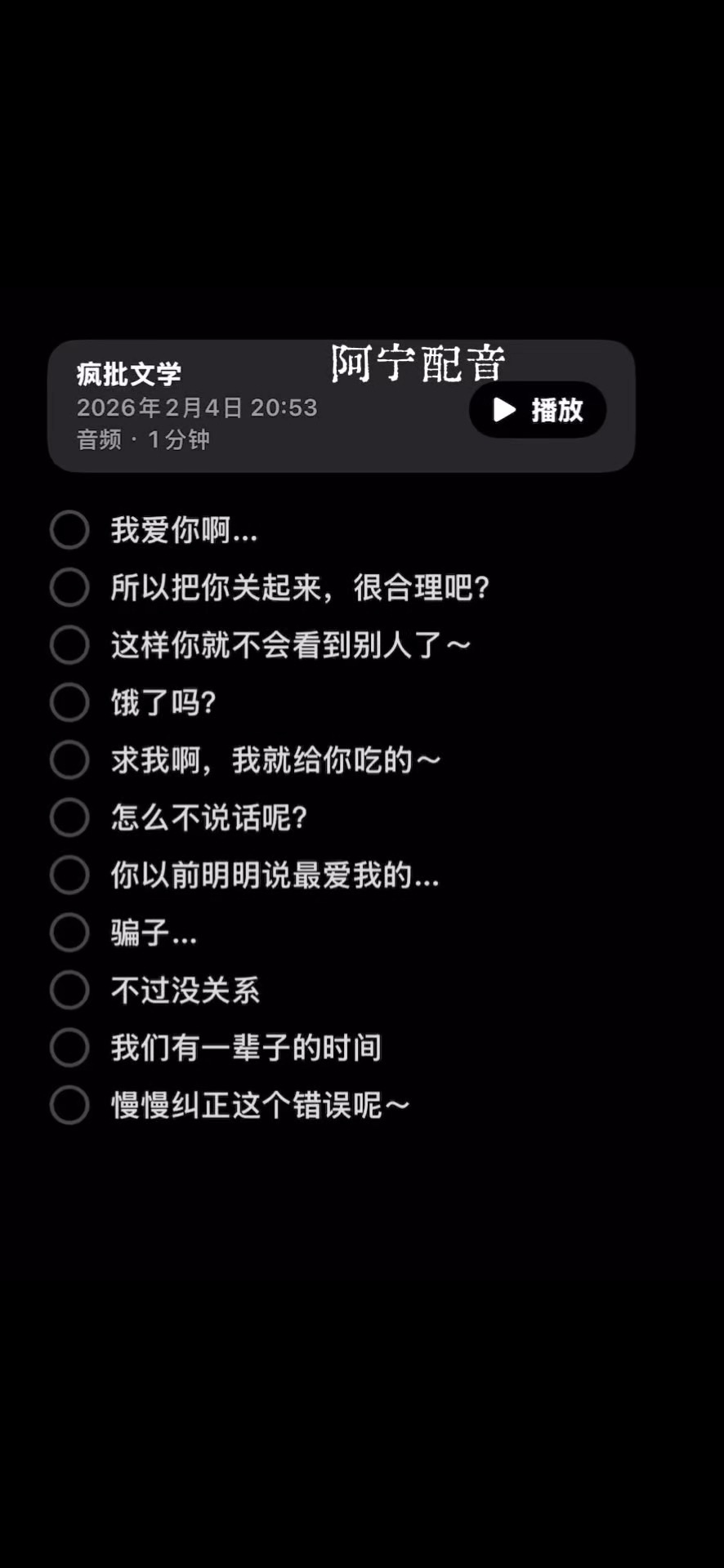The height and width of the screenshot is (1568, 724).
Task: Check the 饿了吗? item
Action: [x=69, y=702]
